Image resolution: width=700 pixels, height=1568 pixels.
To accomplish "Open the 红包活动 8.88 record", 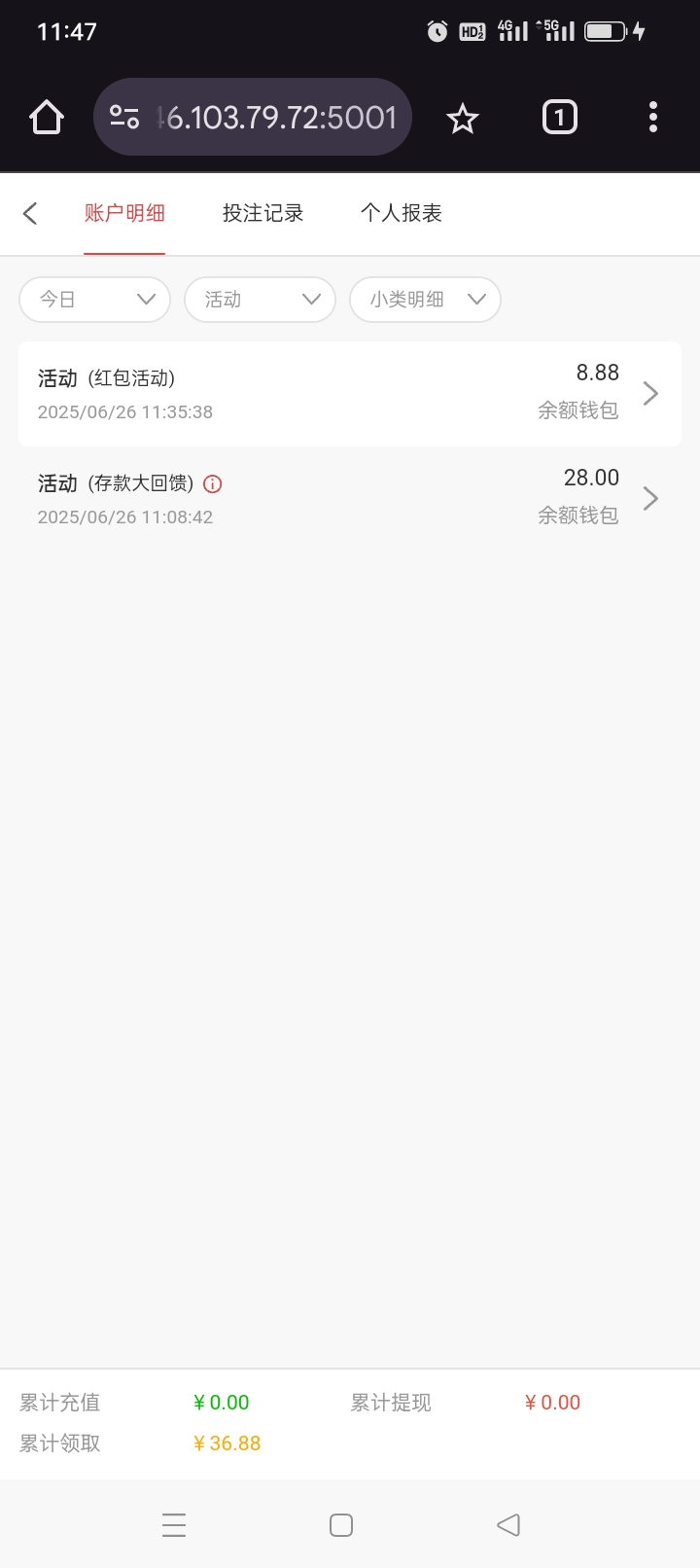I will (350, 393).
